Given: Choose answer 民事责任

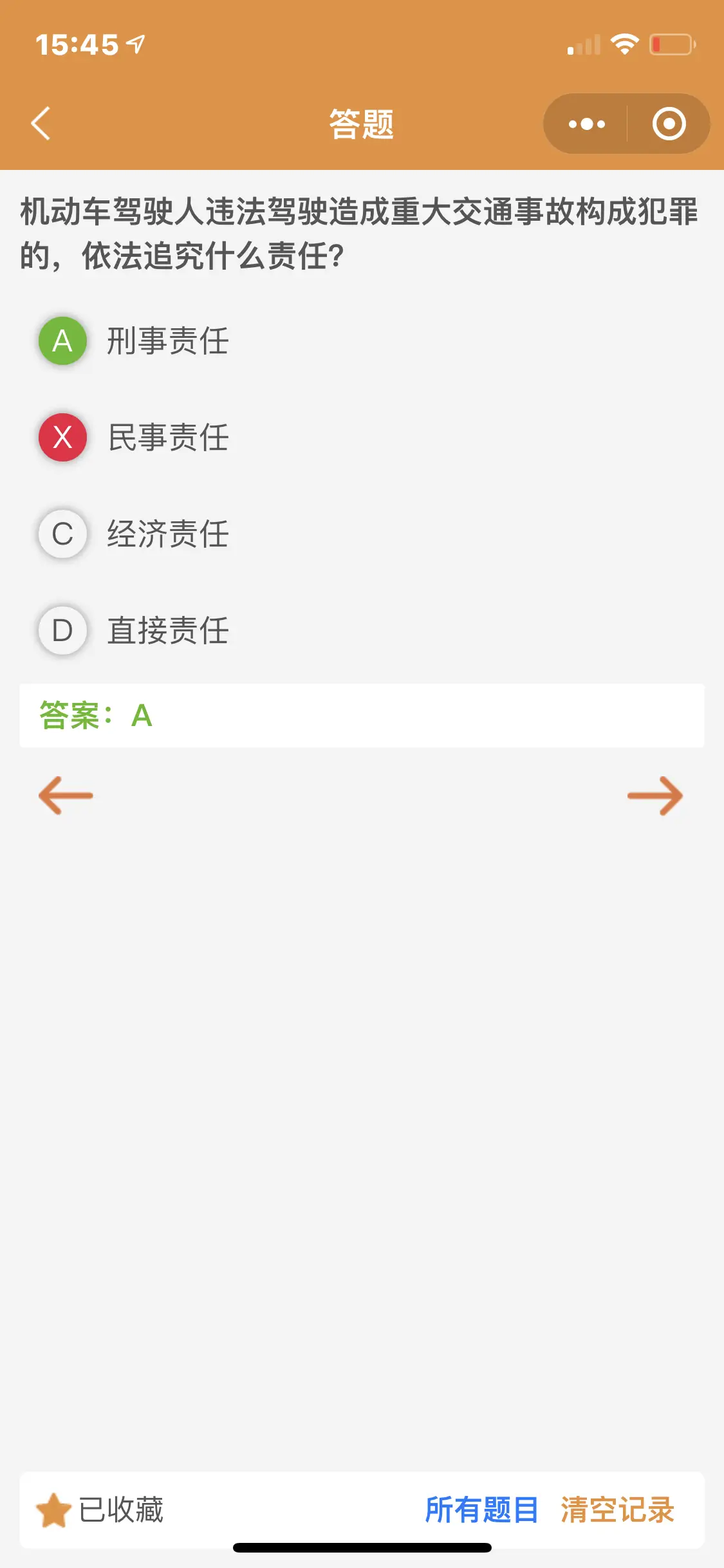Looking at the screenshot, I should point(135,437).
